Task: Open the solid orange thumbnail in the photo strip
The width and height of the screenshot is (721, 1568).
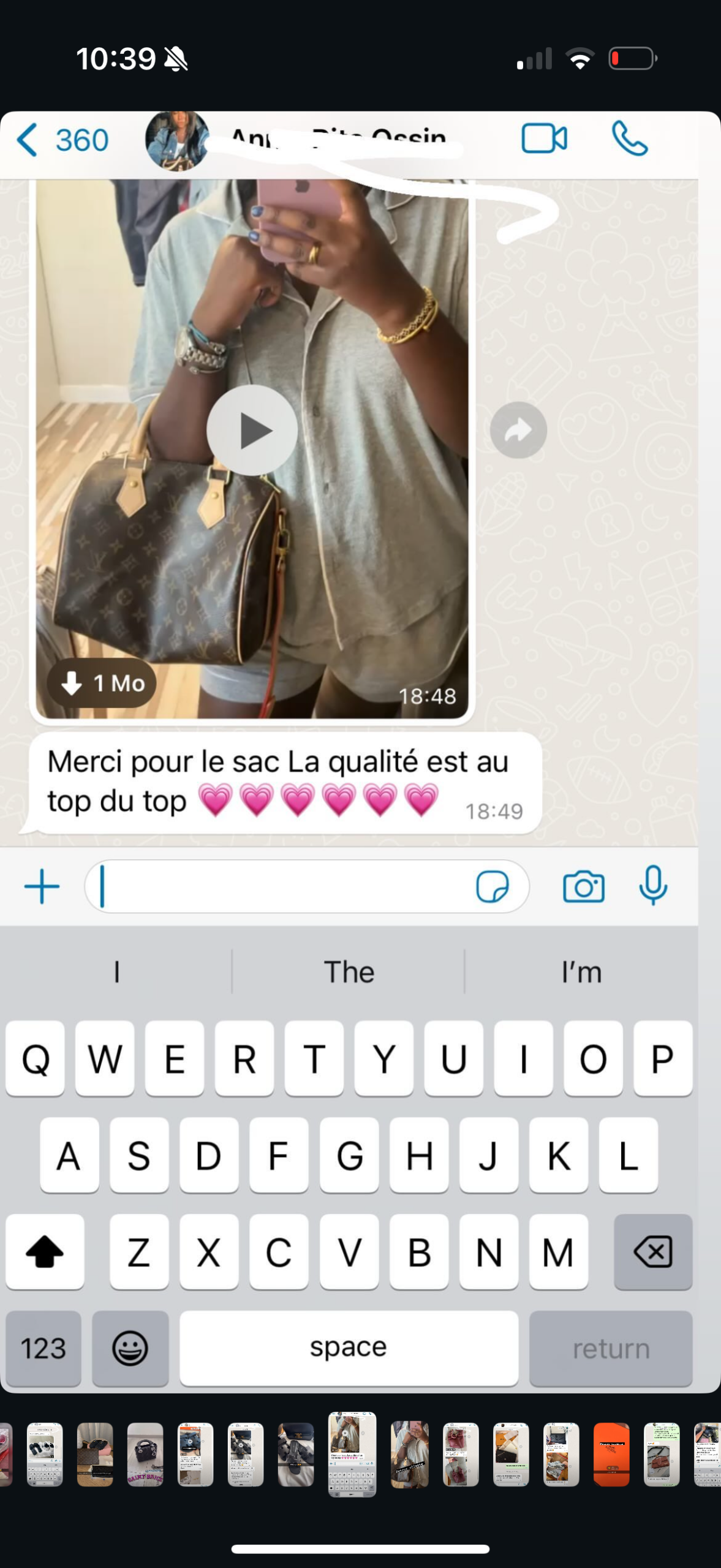Action: tap(611, 1454)
